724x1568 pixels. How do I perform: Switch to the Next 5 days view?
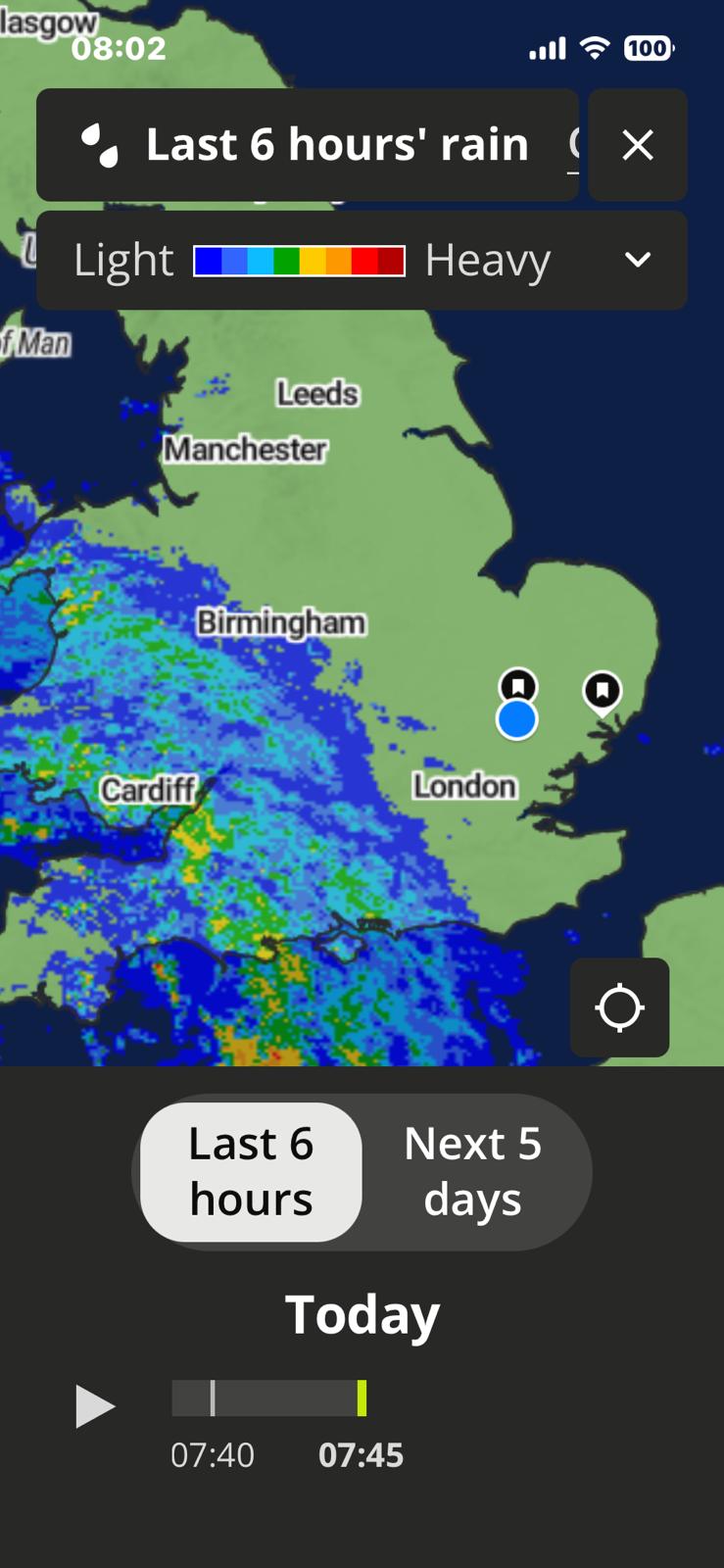[473, 1172]
